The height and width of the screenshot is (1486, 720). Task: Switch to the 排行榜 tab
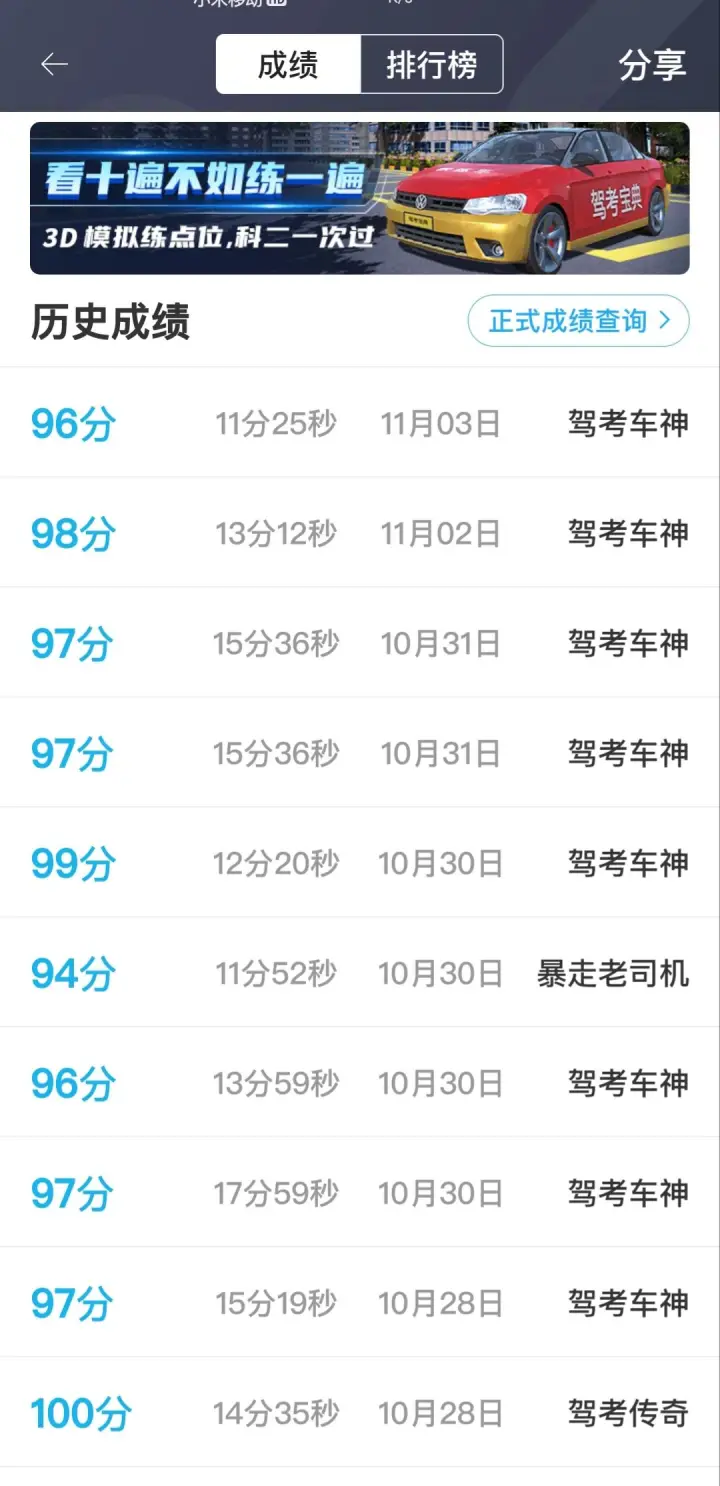(431, 65)
